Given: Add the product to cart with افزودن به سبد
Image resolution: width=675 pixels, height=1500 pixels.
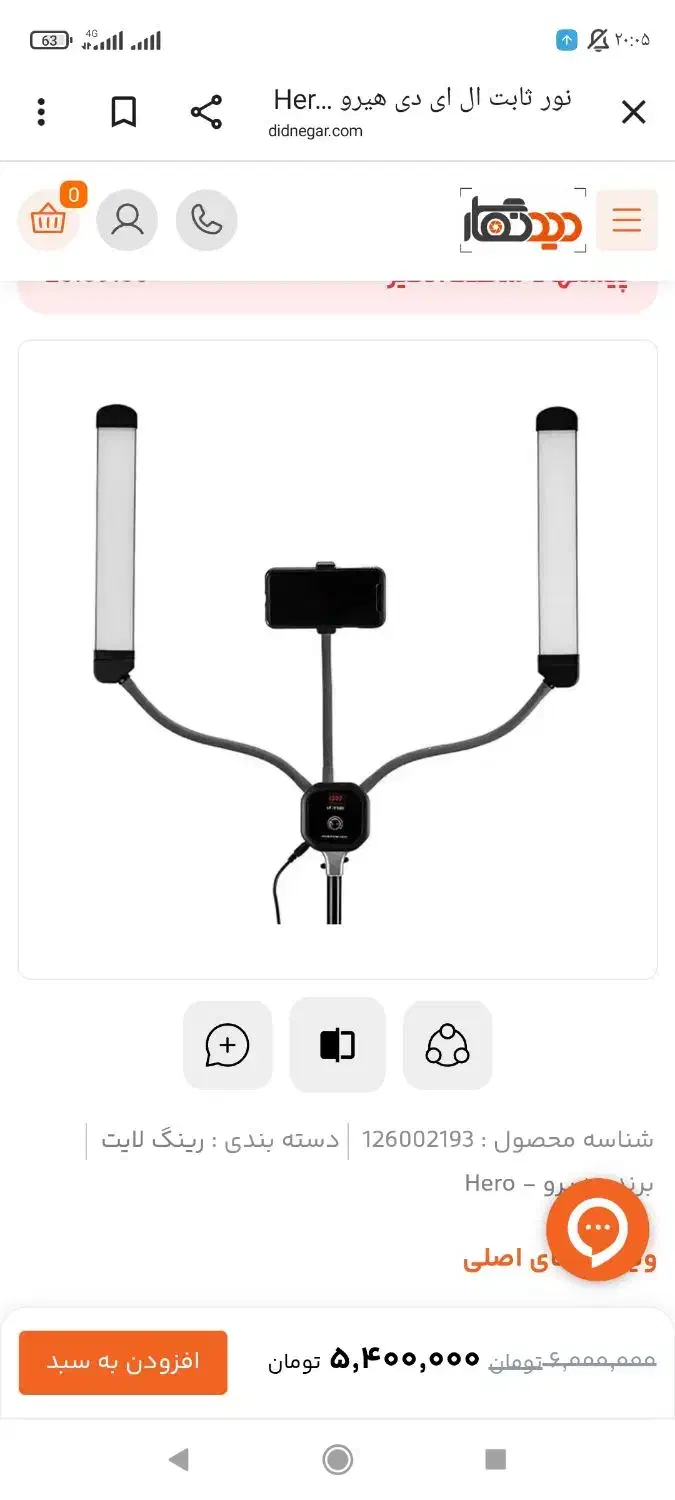Looking at the screenshot, I should (x=123, y=1362).
